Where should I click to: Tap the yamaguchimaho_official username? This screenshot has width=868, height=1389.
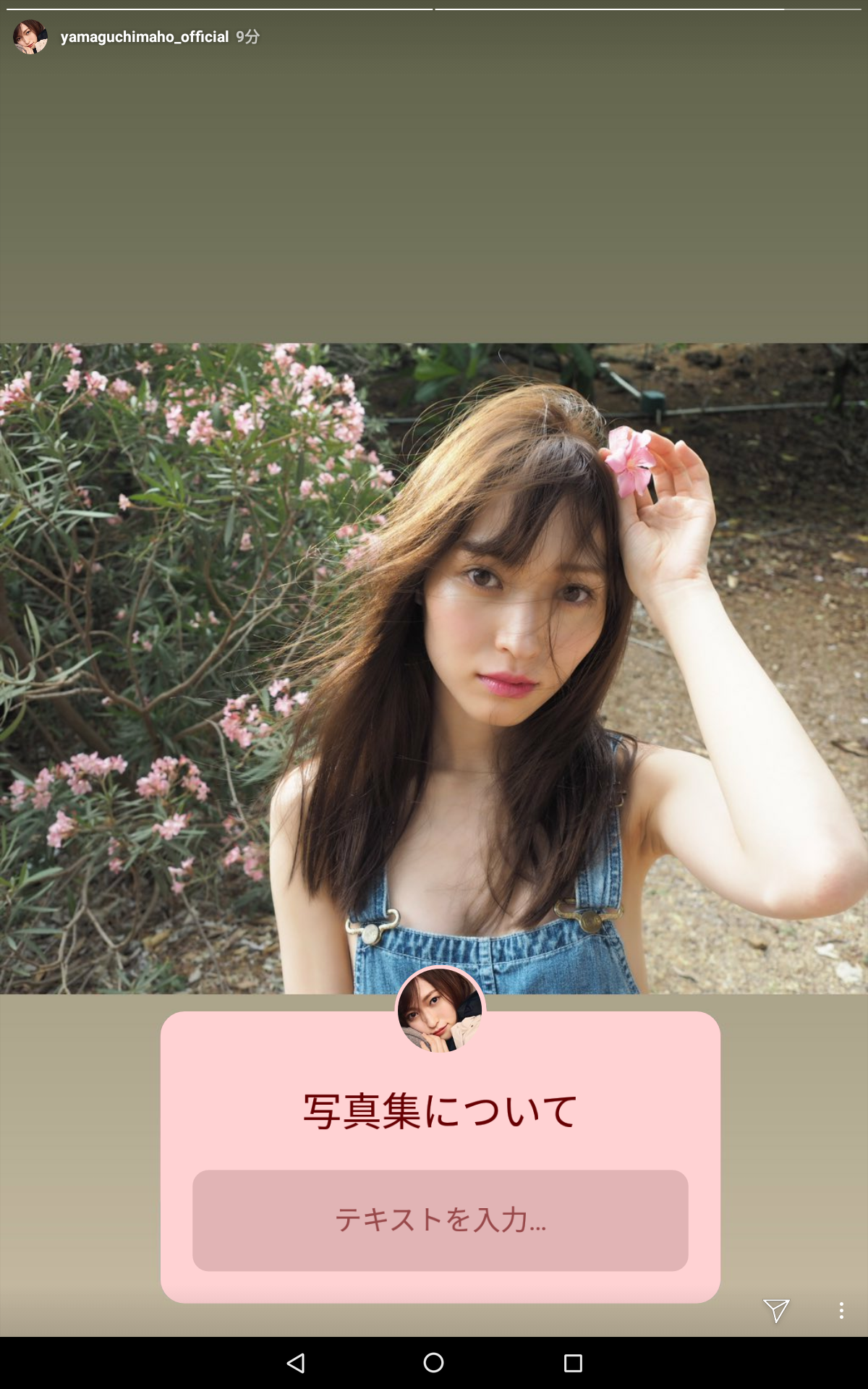[x=145, y=37]
